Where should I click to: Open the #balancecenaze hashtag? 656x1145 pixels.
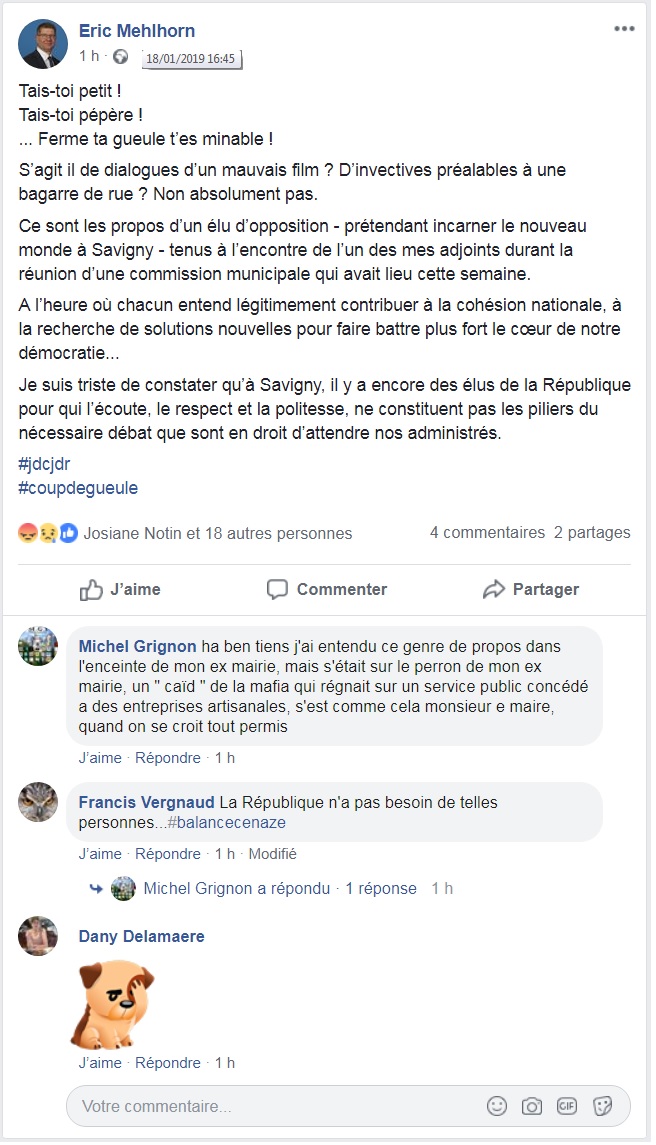pos(226,822)
